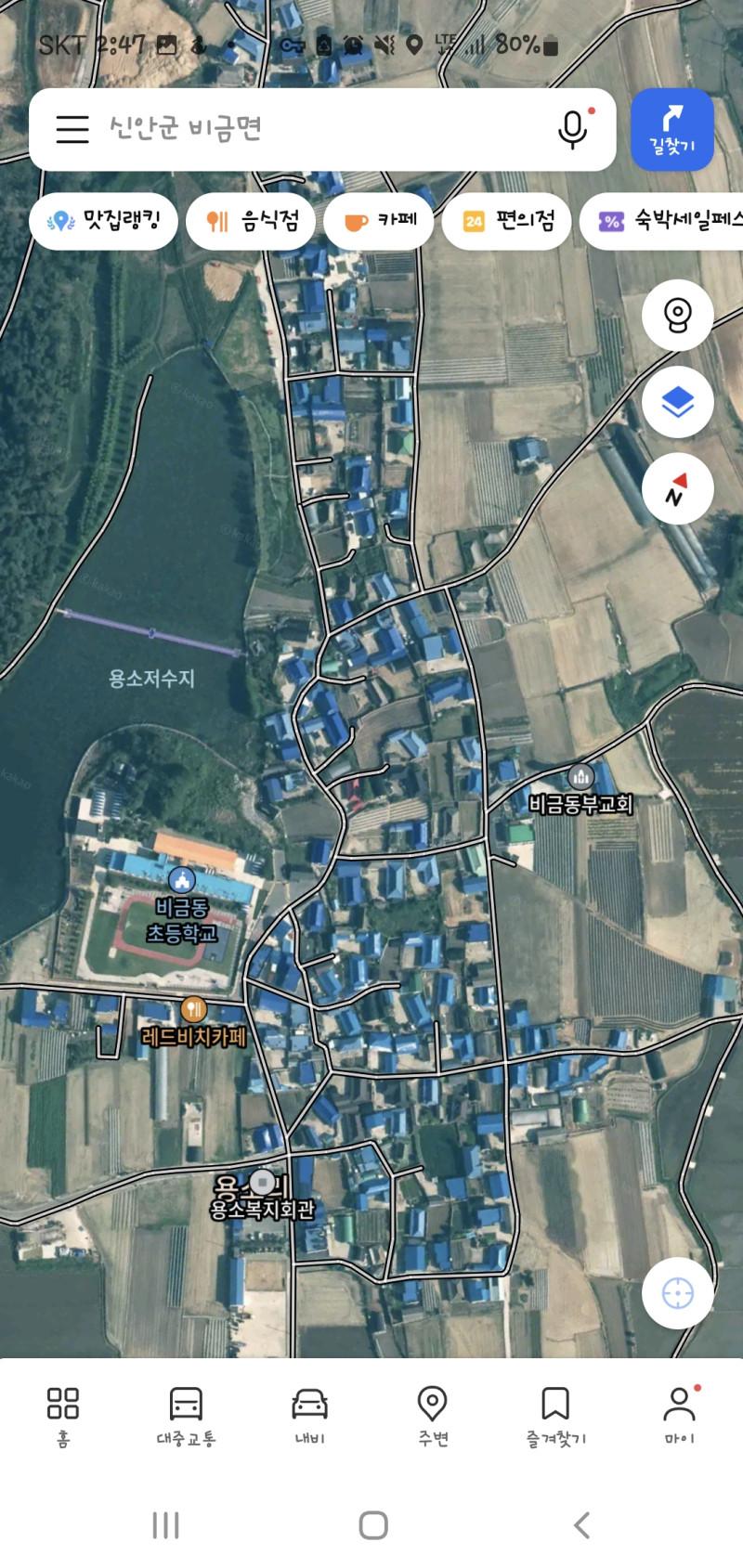The image size is (743, 1568).
Task: Center the map on my location
Action: 677,1292
